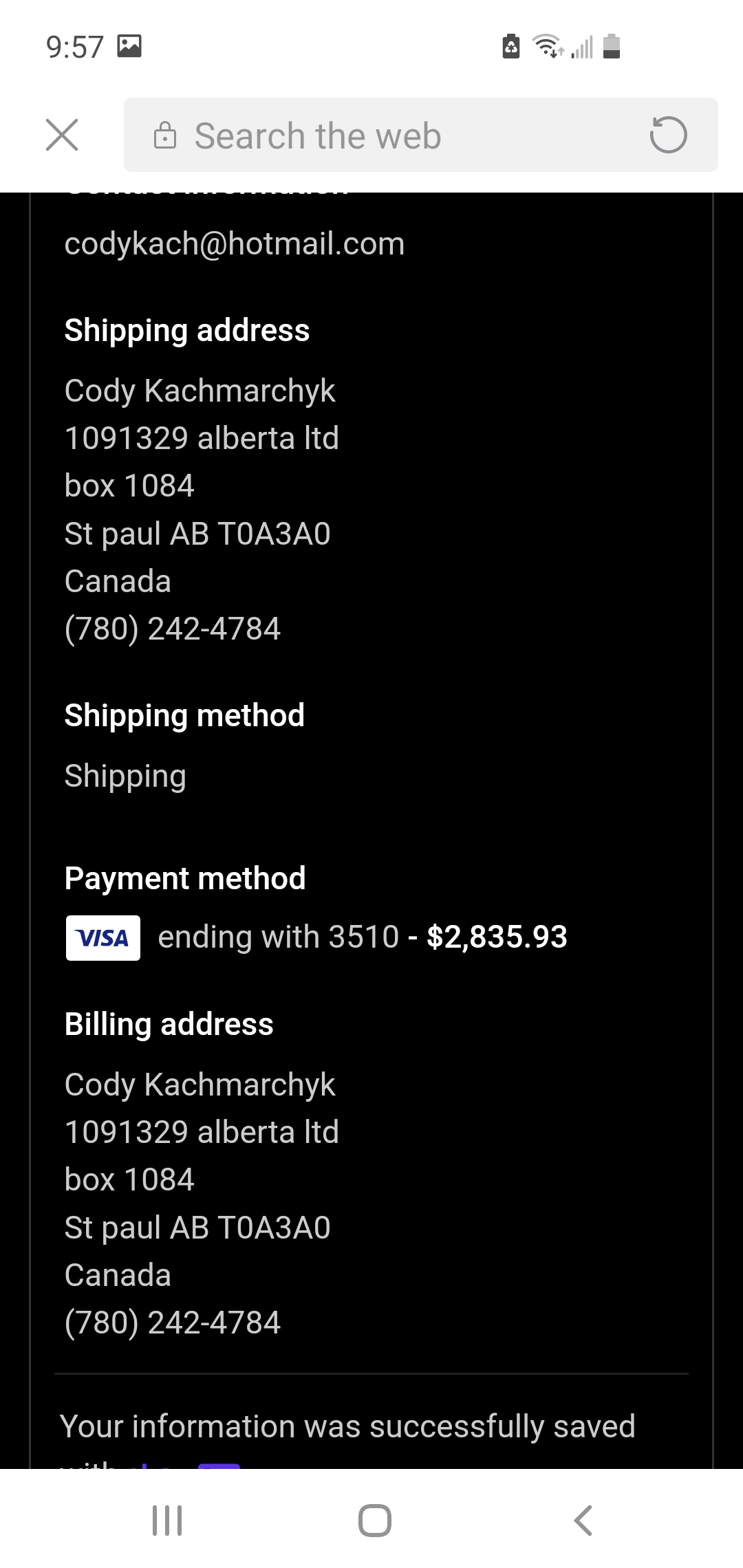Viewport: 743px width, 1568px height.
Task: Reload the page with refresh icon
Action: click(668, 135)
